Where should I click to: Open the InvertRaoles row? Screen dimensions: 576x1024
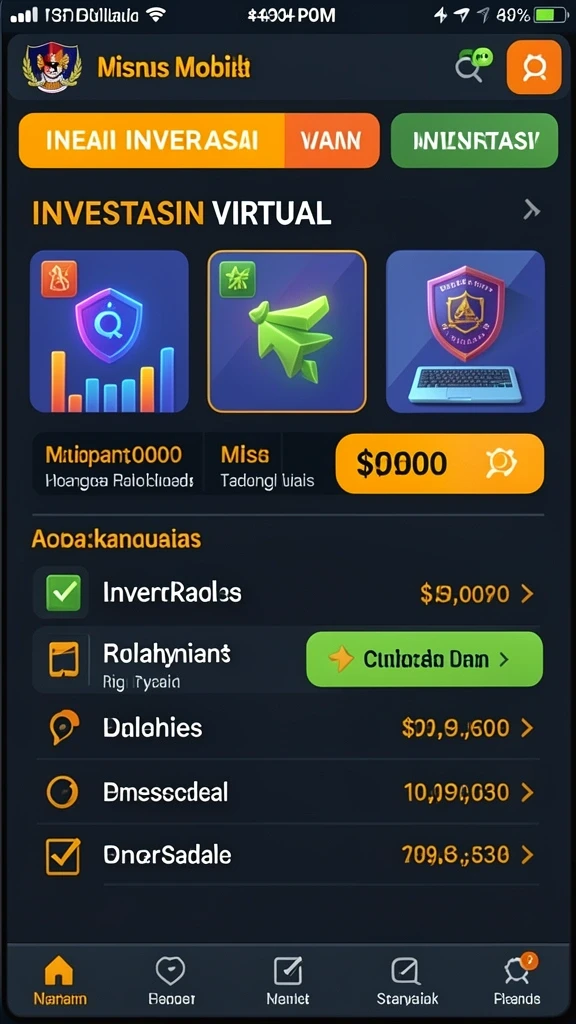(x=288, y=593)
